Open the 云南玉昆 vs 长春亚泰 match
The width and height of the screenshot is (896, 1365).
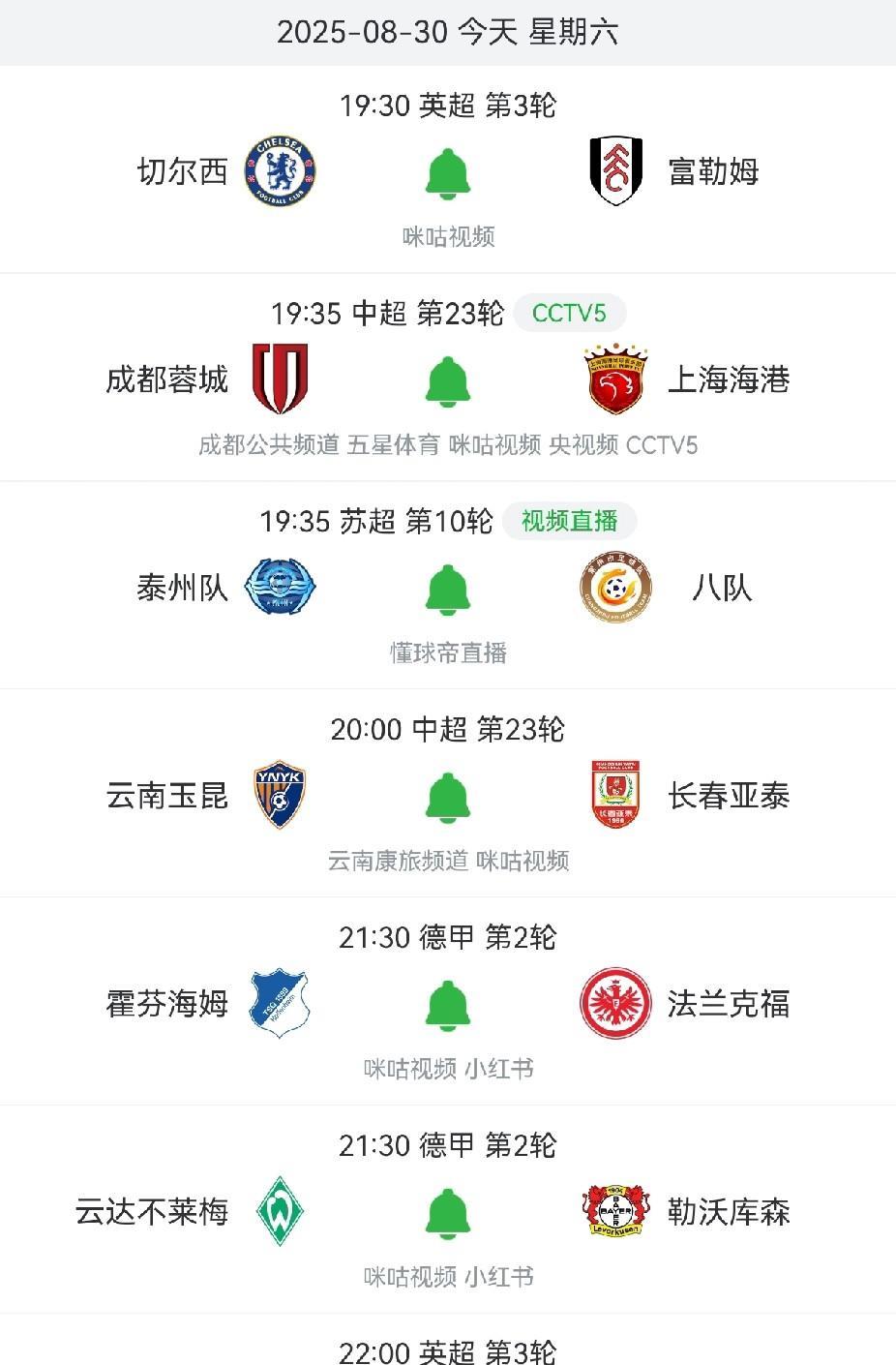coord(448,794)
